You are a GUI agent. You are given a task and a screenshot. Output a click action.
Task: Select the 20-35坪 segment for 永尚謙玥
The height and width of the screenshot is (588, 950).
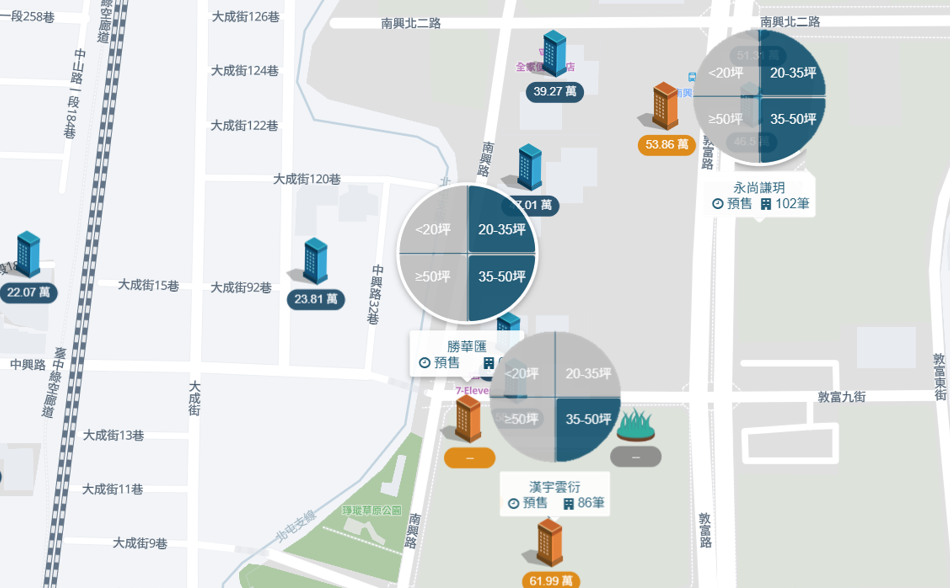791,65
